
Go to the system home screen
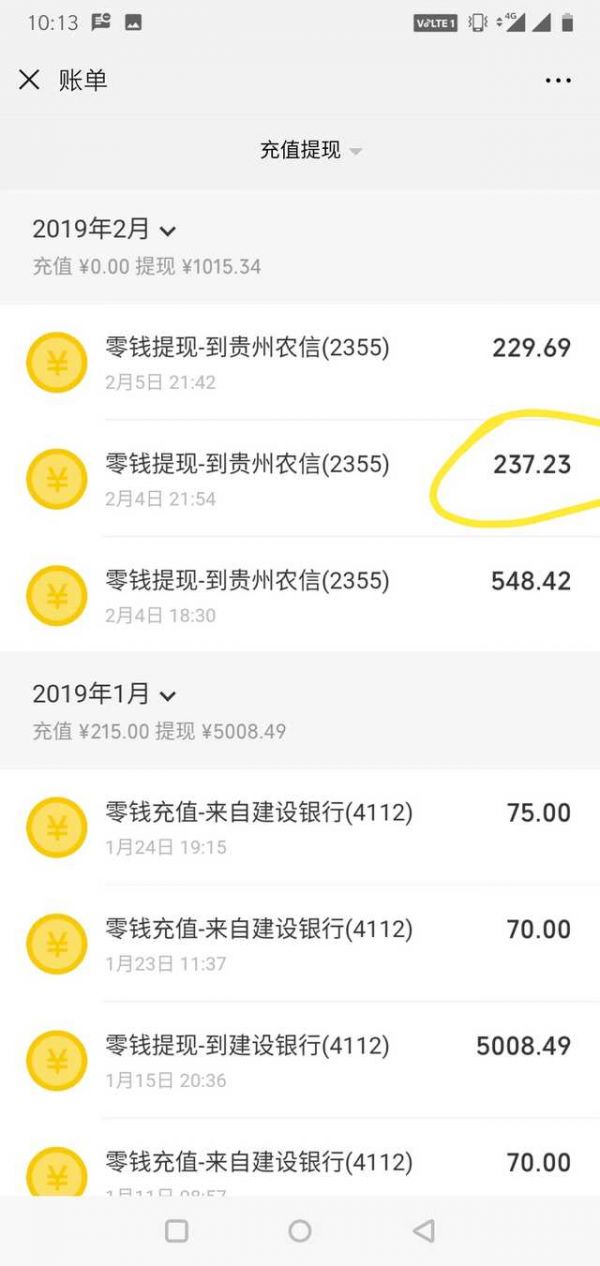click(300, 1231)
